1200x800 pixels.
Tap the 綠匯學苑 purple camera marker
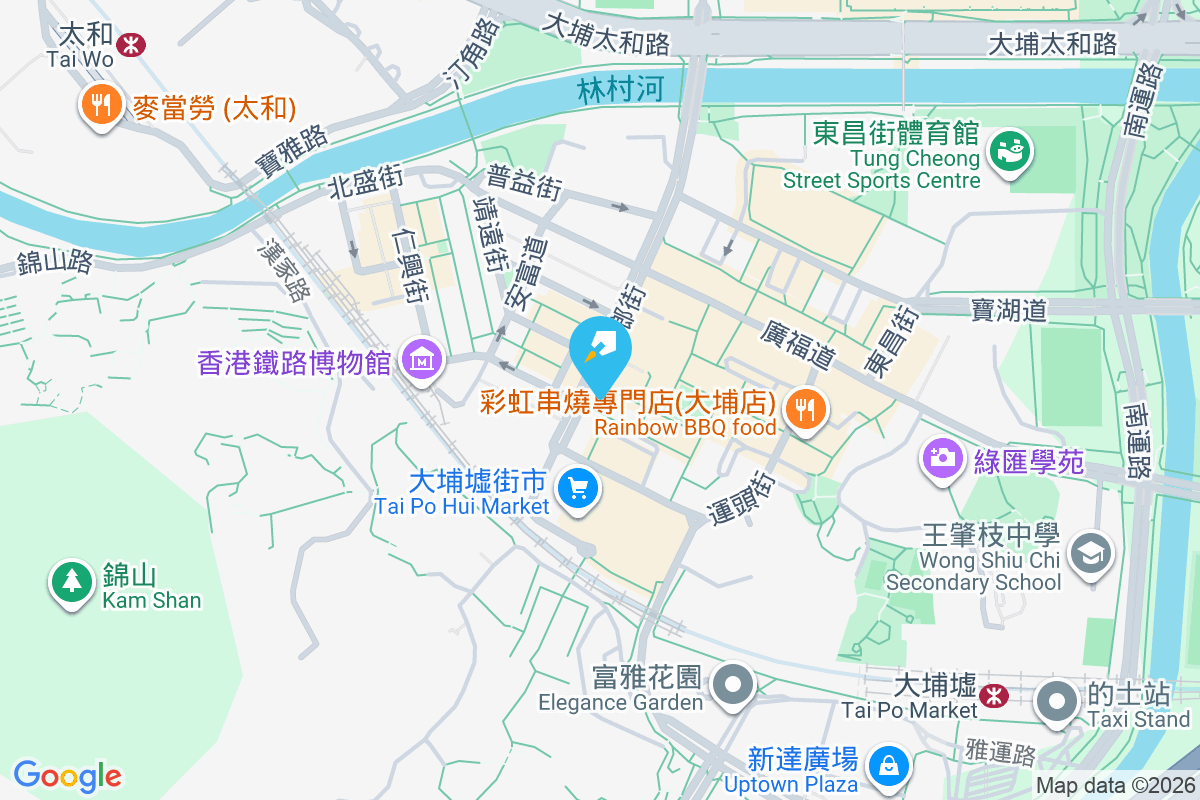[x=942, y=460]
